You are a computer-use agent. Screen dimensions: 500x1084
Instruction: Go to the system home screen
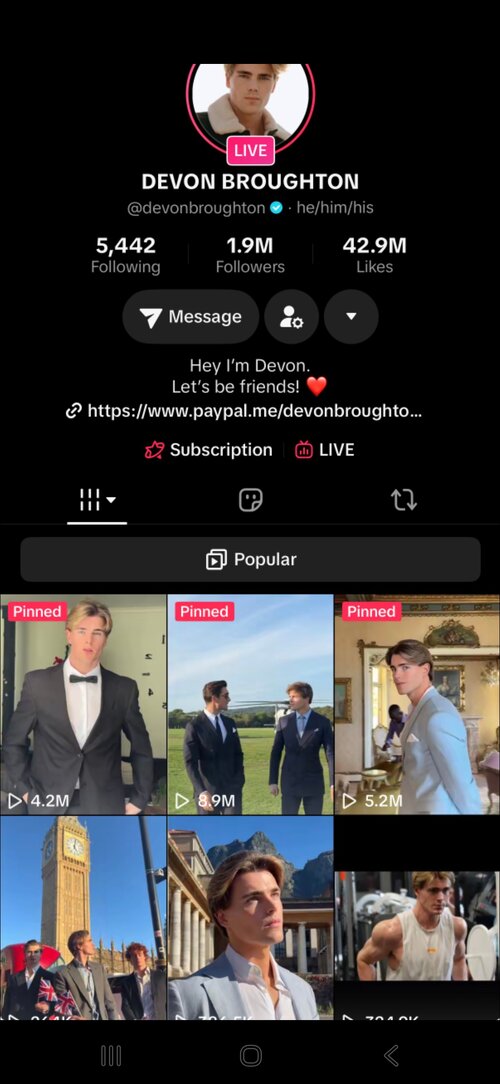click(x=250, y=1056)
